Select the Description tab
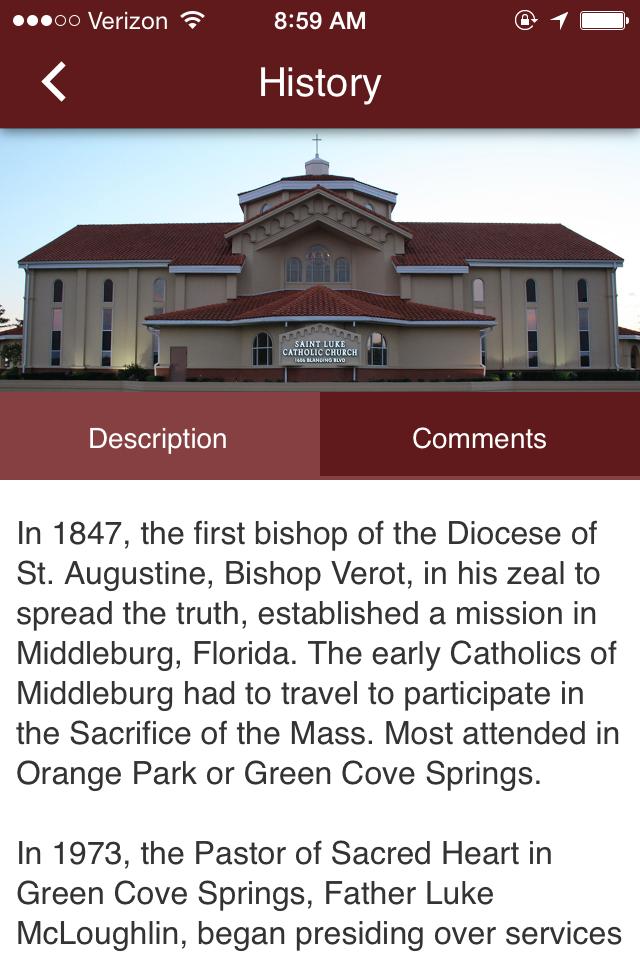This screenshot has height=960, width=640. point(158,438)
